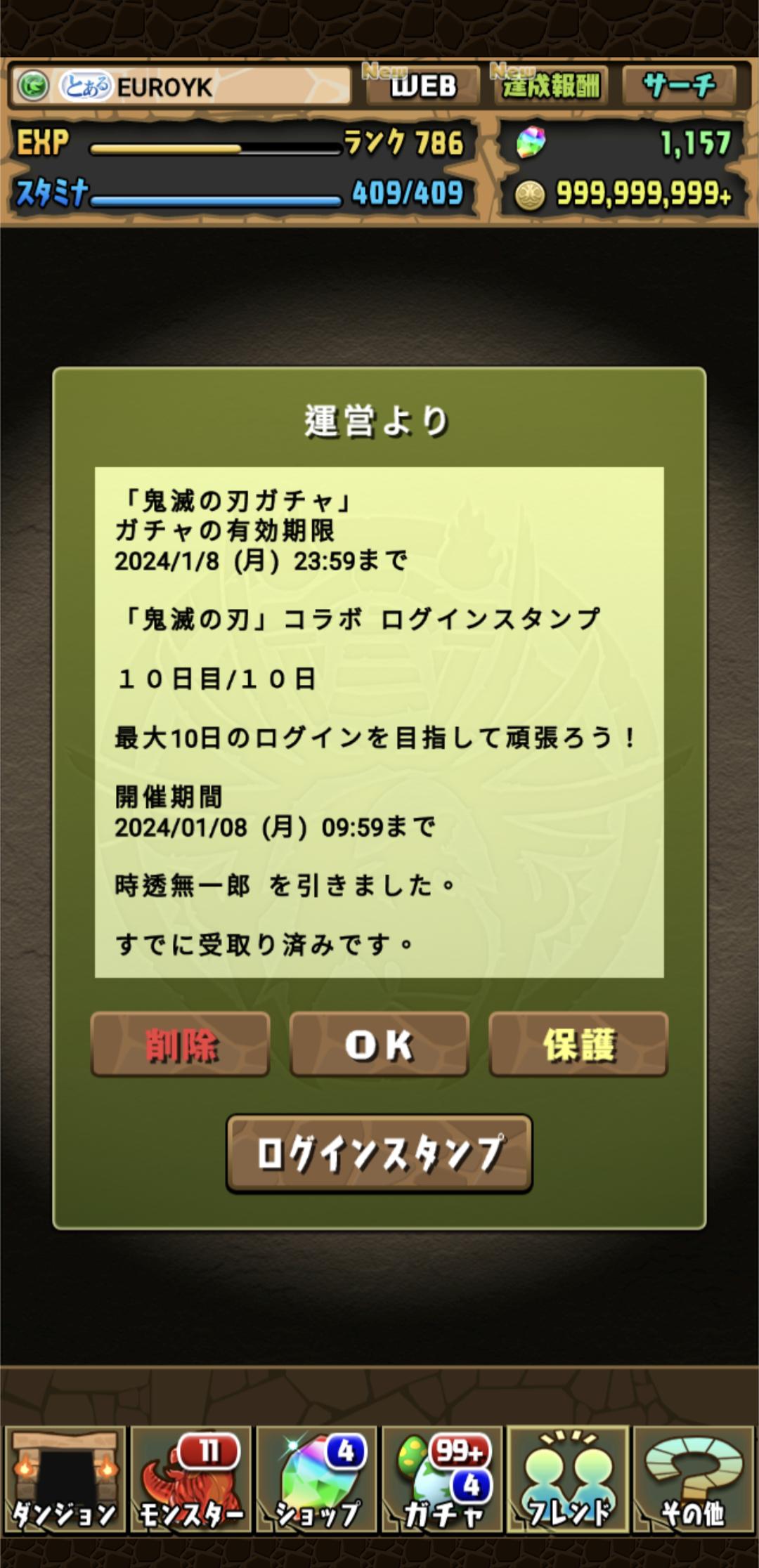Confirm the message with OK

(x=379, y=1045)
